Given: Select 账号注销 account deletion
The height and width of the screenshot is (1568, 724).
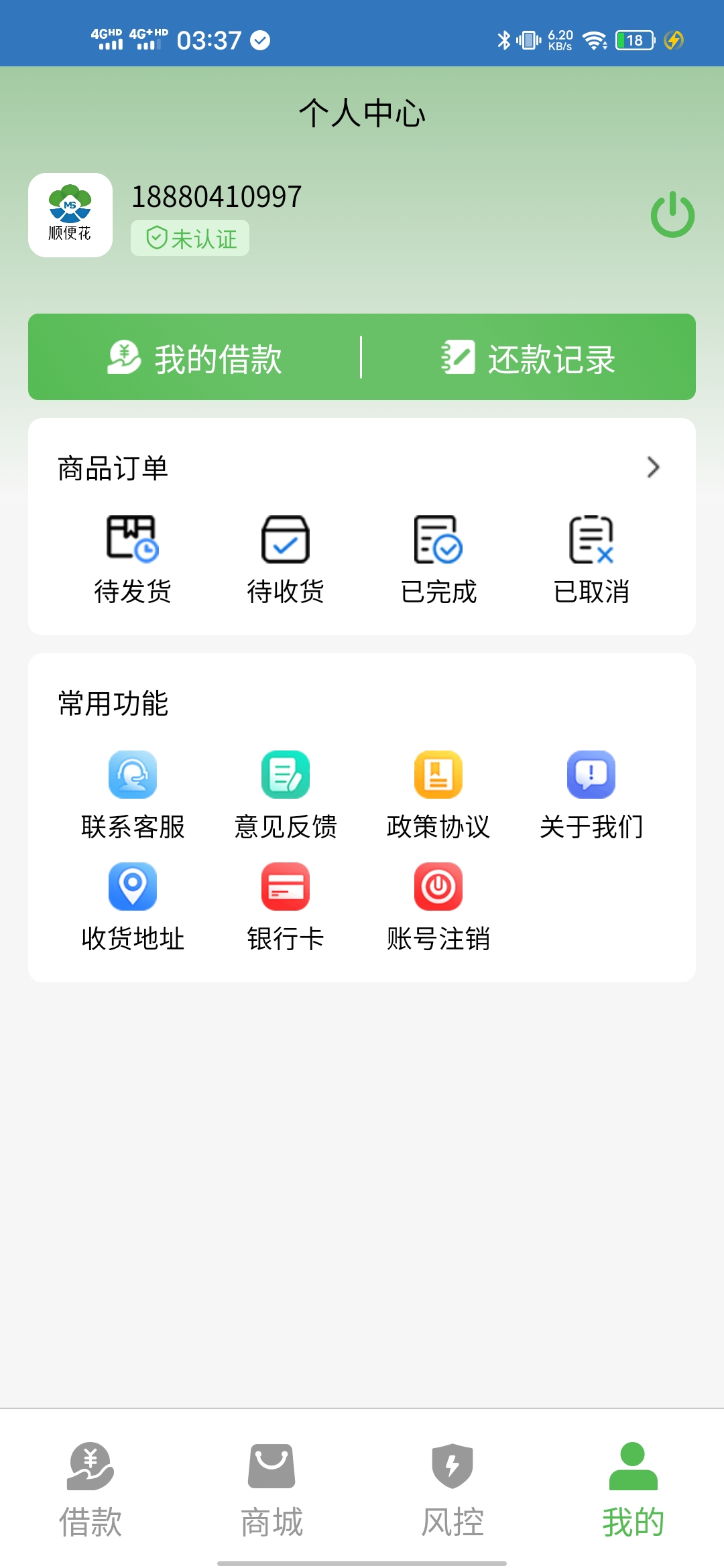Looking at the screenshot, I should (x=438, y=907).
